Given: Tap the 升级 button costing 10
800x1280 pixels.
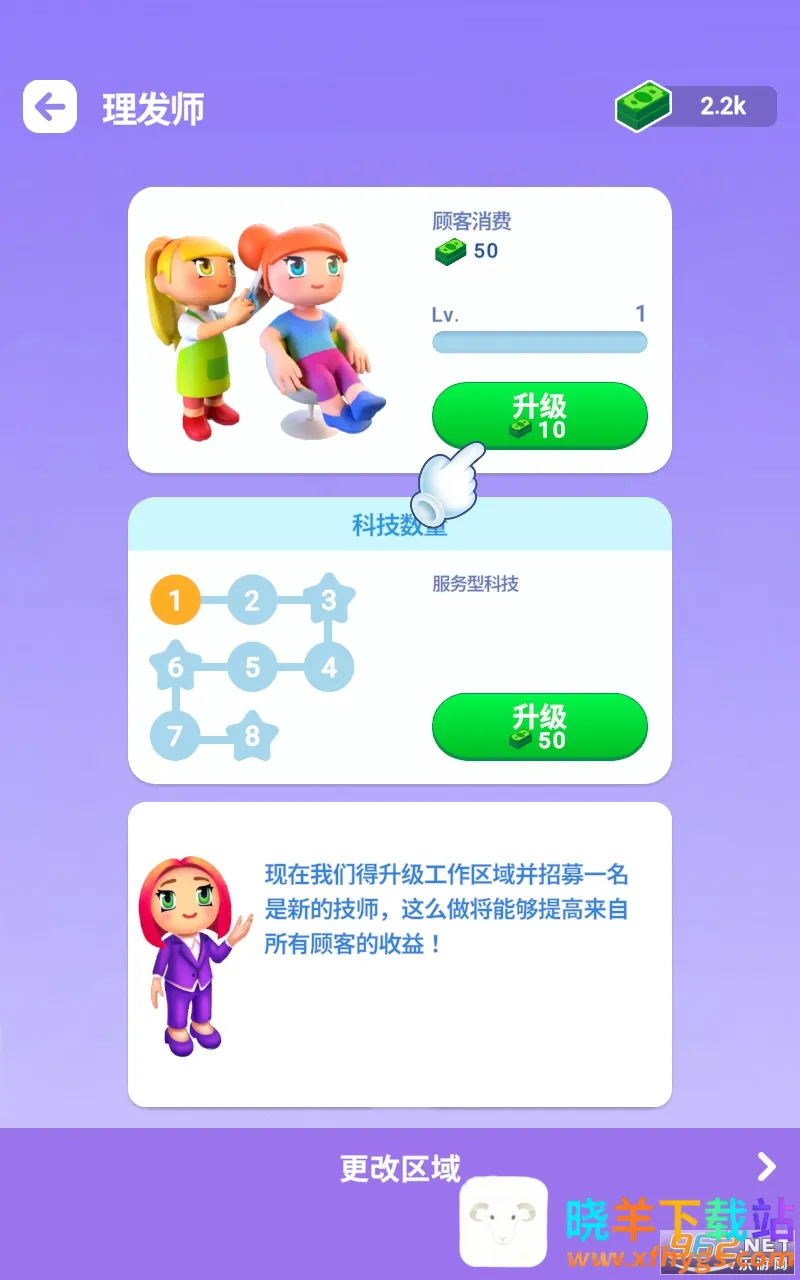Looking at the screenshot, I should pos(539,415).
